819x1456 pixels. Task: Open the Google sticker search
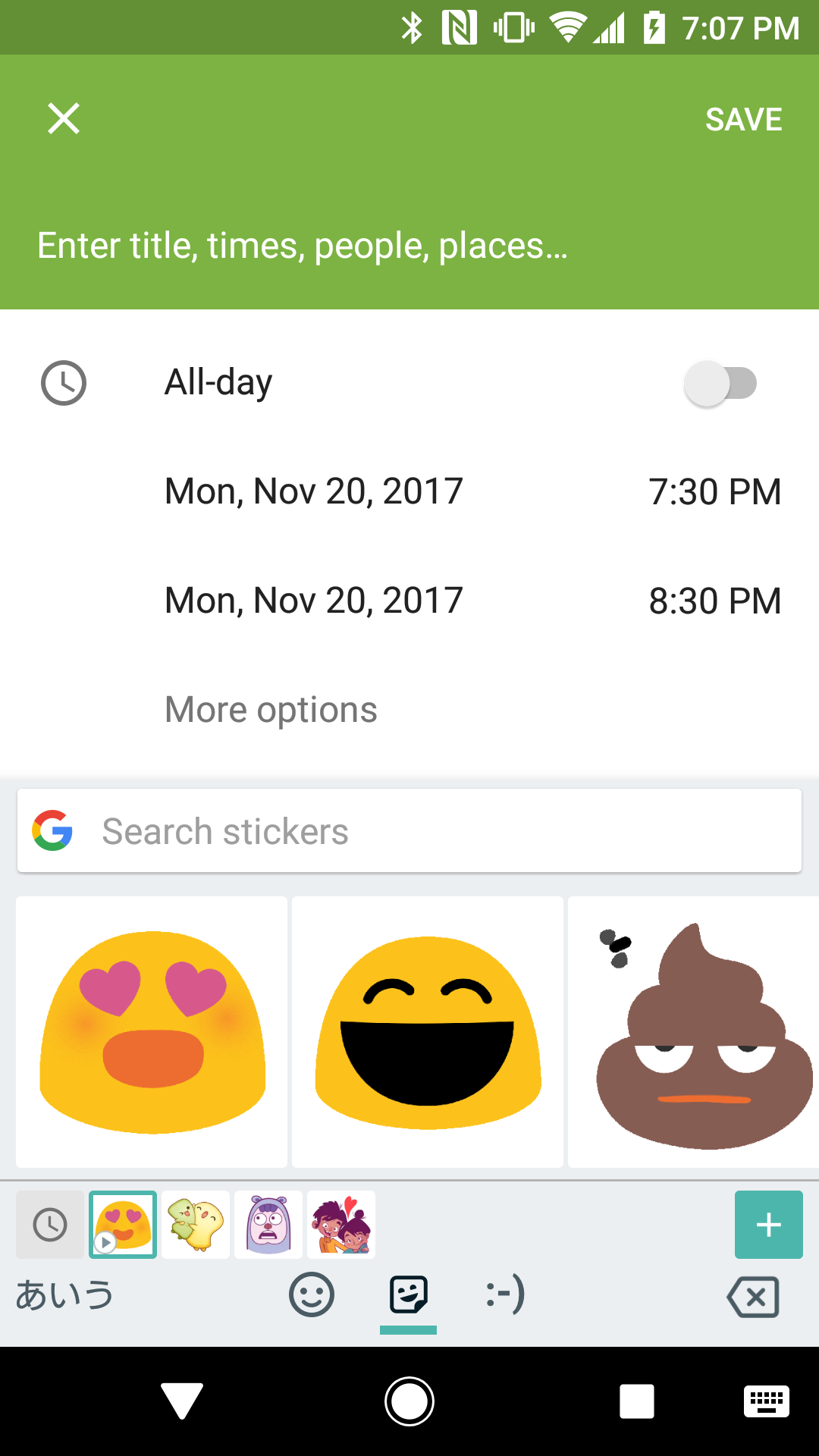point(409,830)
